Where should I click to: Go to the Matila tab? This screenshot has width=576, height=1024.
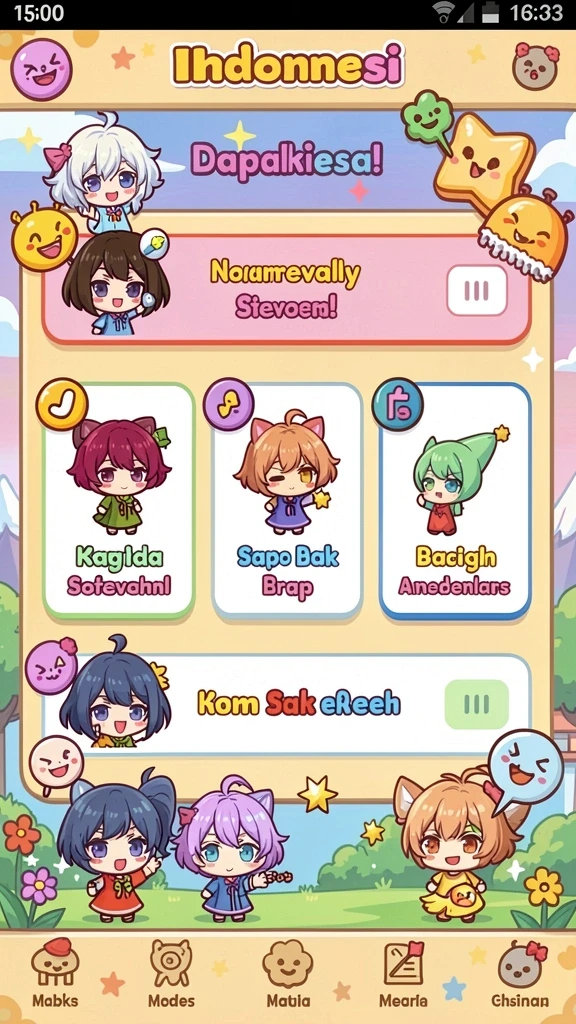(288, 974)
